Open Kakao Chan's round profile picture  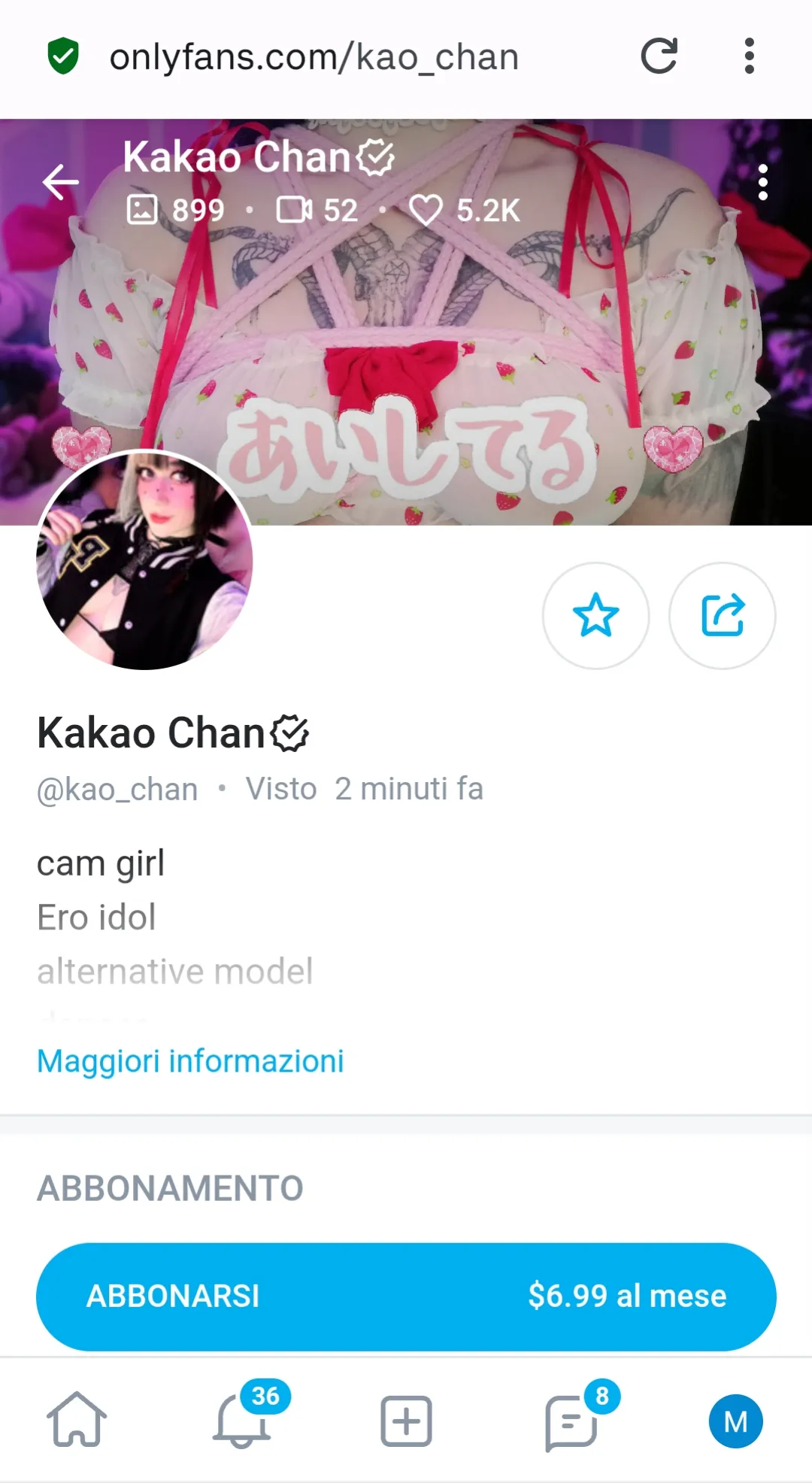[144, 560]
